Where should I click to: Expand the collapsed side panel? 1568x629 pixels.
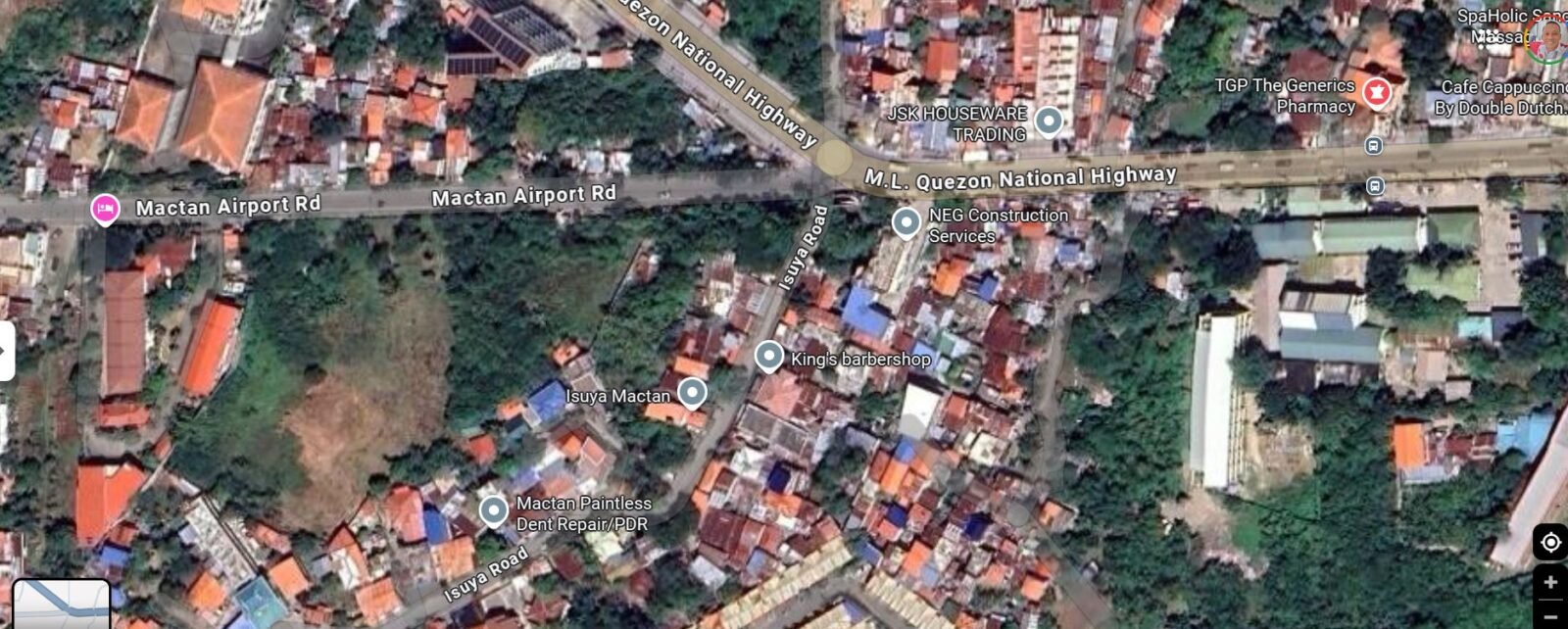click(6, 350)
